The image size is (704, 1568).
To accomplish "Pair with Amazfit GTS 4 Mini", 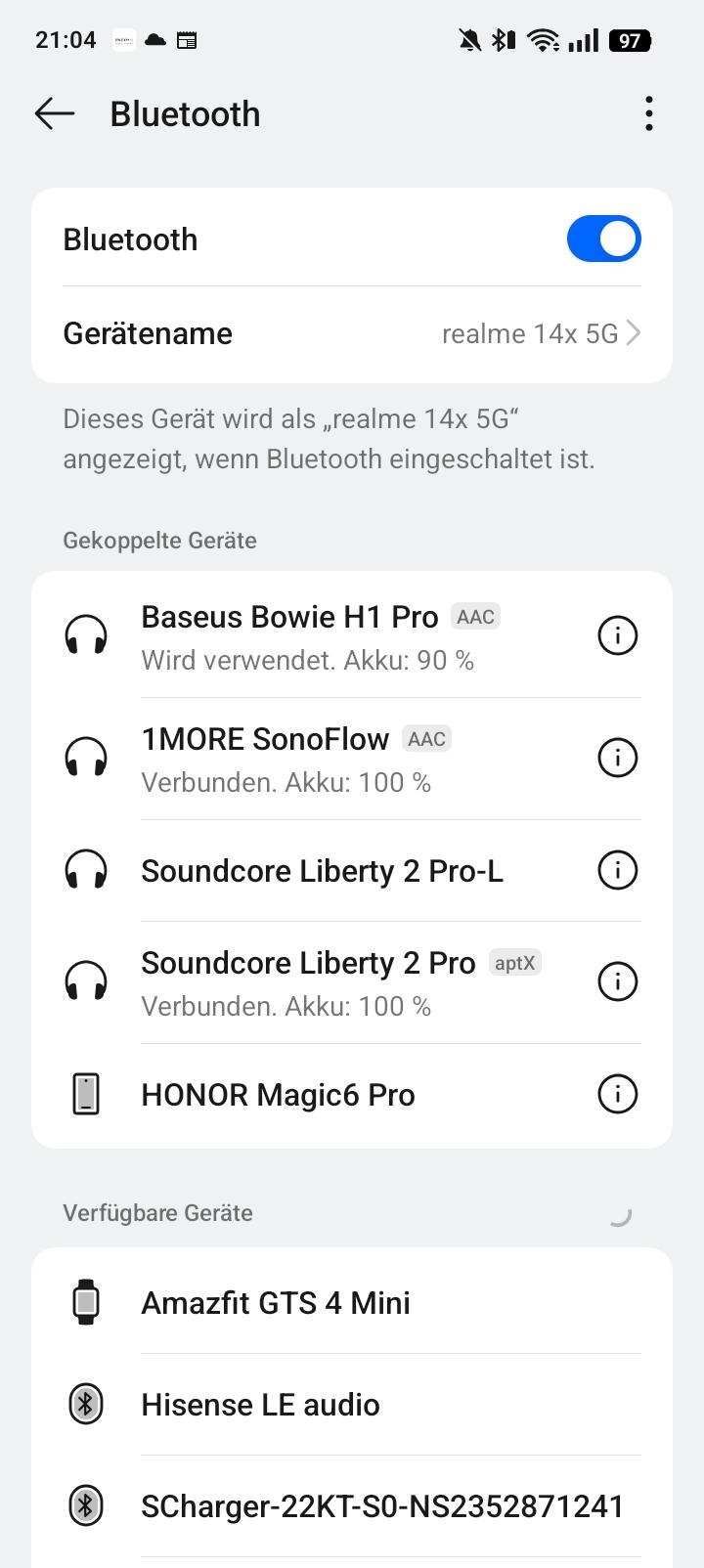I will 352,1303.
